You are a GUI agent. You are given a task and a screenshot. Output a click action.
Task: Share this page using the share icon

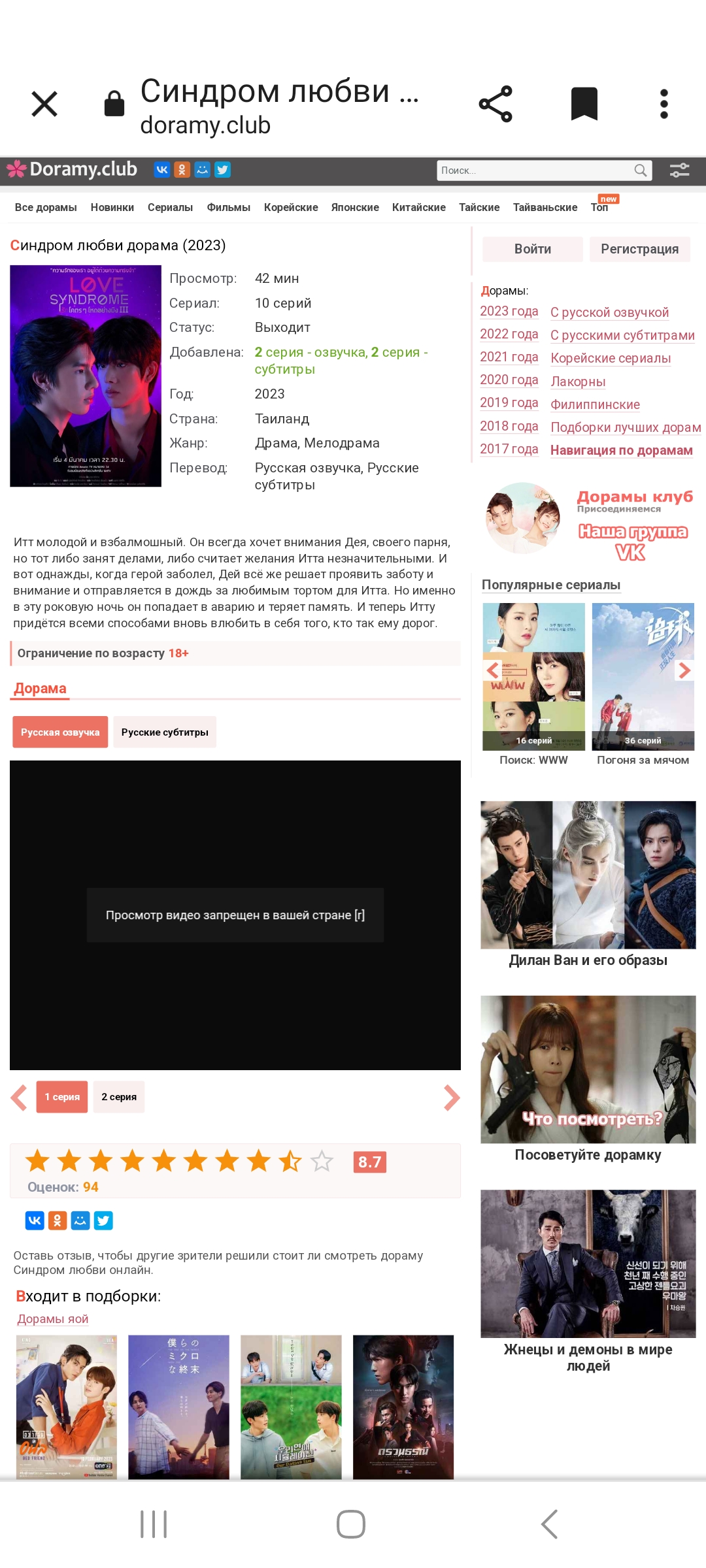point(496,104)
